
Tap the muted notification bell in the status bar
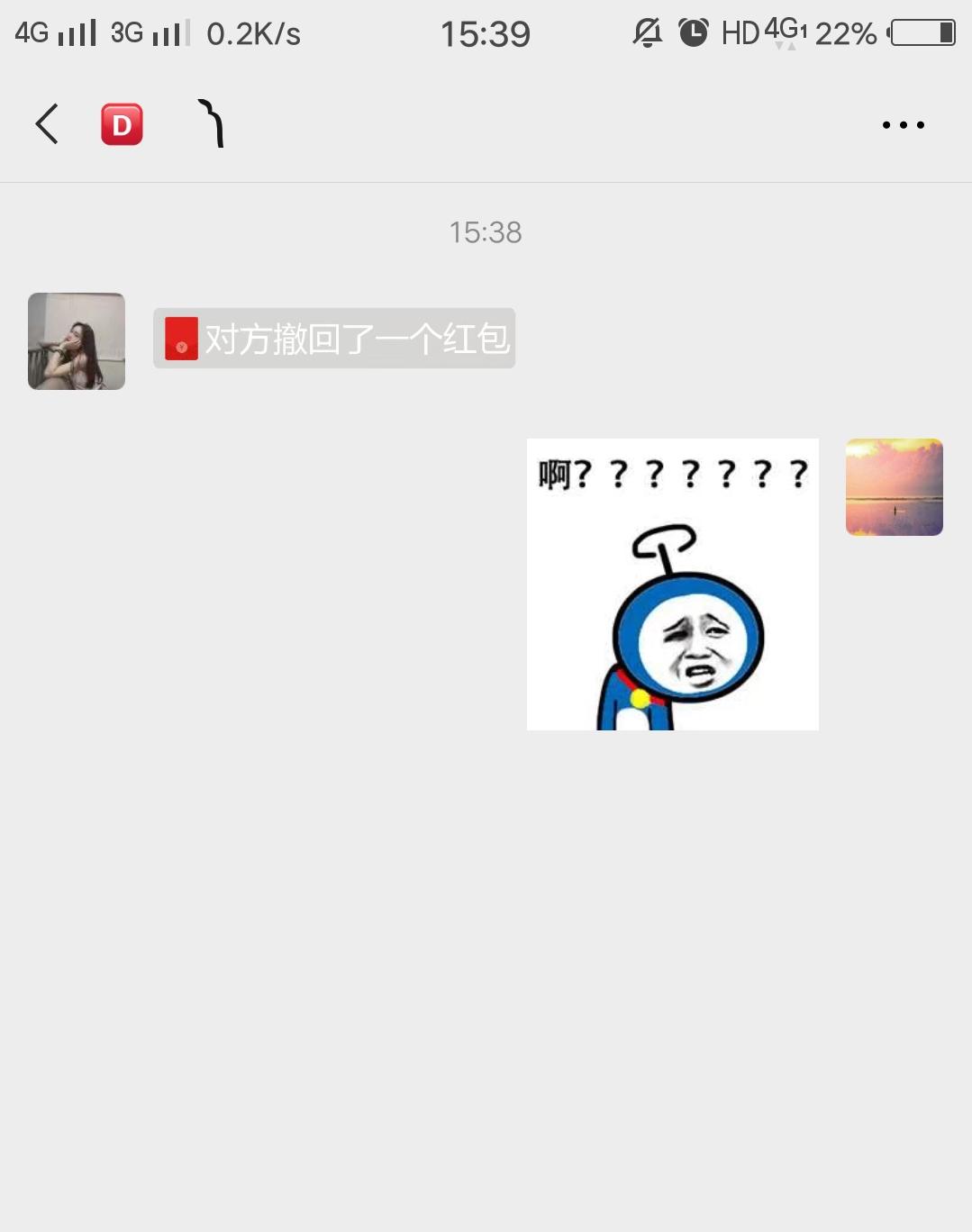point(645,32)
